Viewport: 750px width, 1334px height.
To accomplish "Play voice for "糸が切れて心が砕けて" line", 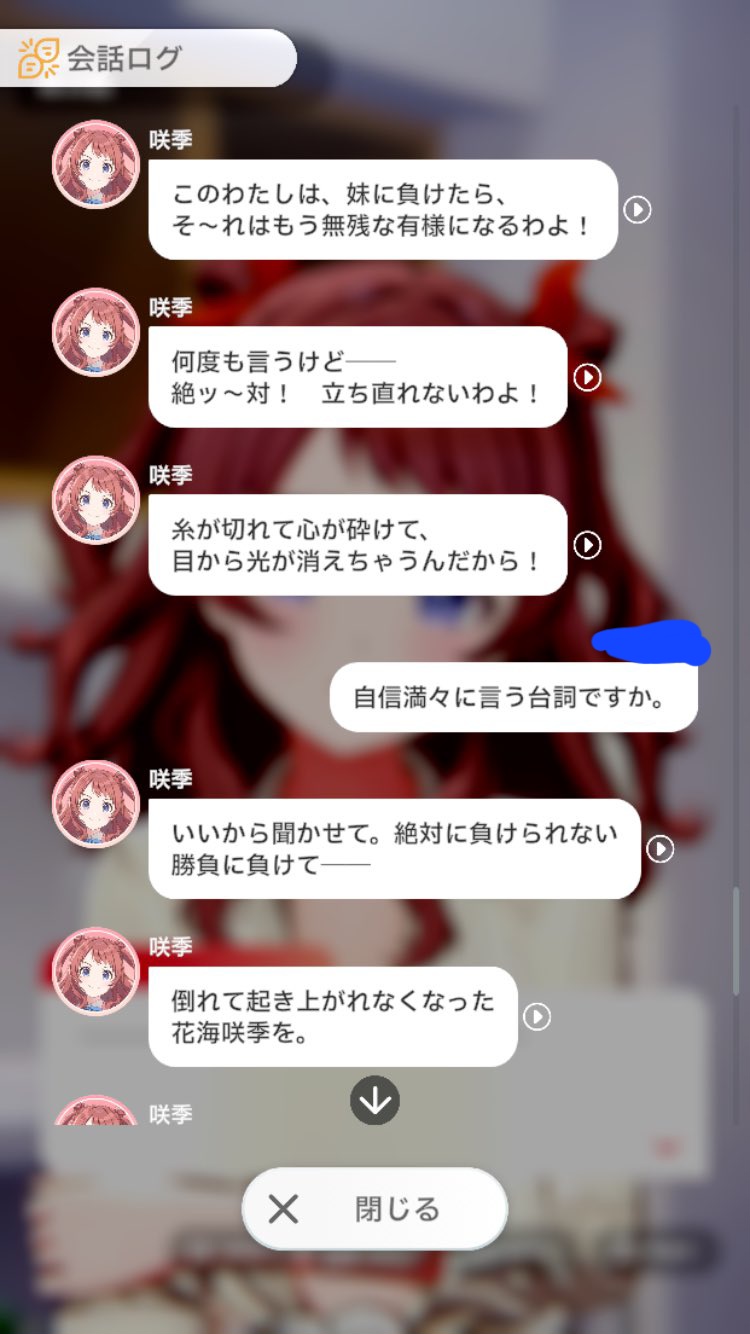I will (587, 545).
